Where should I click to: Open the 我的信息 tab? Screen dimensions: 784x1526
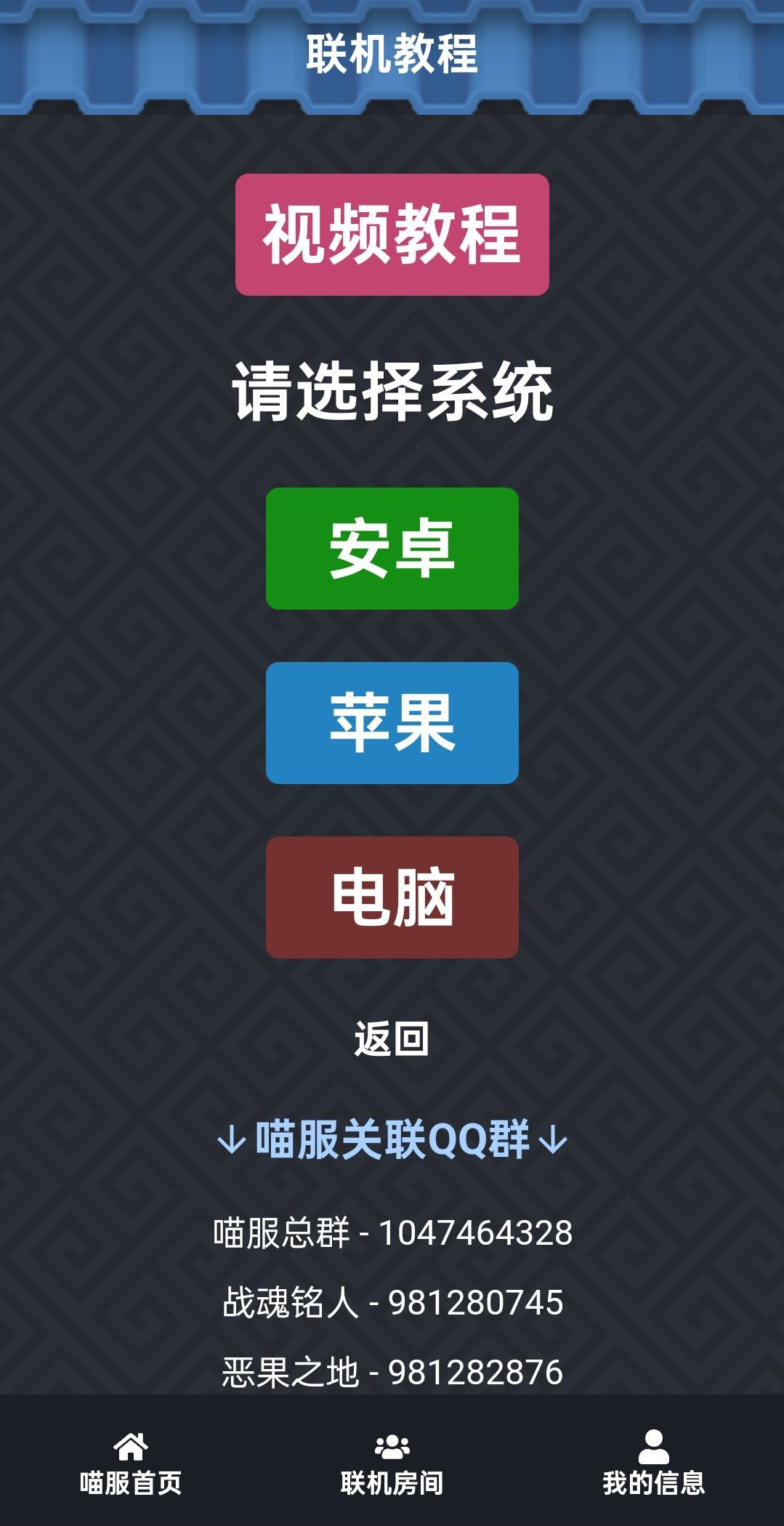(x=655, y=1481)
